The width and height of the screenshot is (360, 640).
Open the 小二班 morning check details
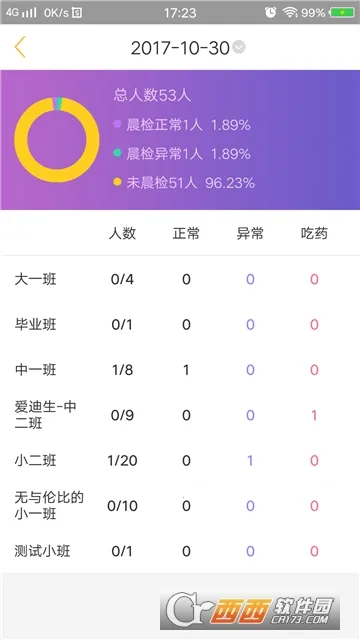coord(180,461)
